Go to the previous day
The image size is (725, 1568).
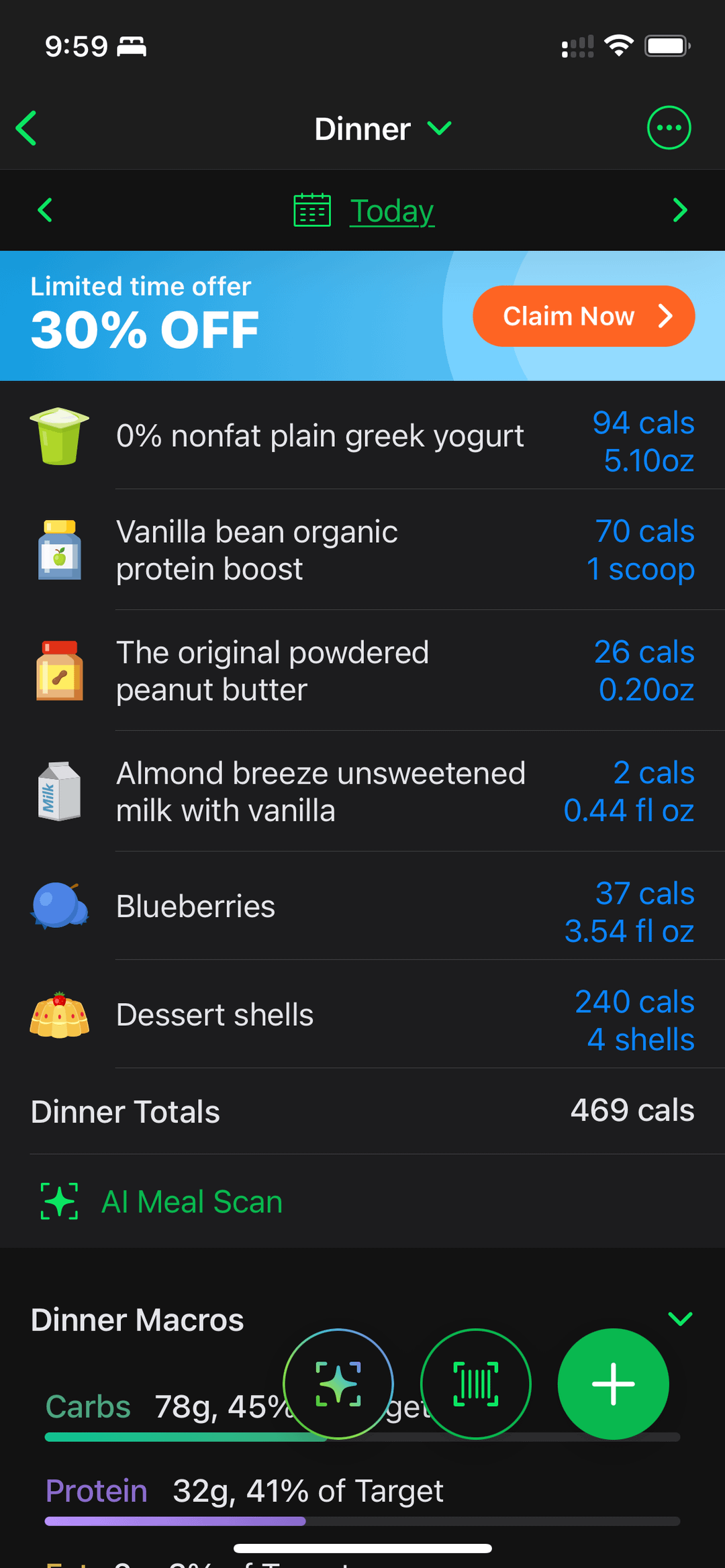coord(45,210)
